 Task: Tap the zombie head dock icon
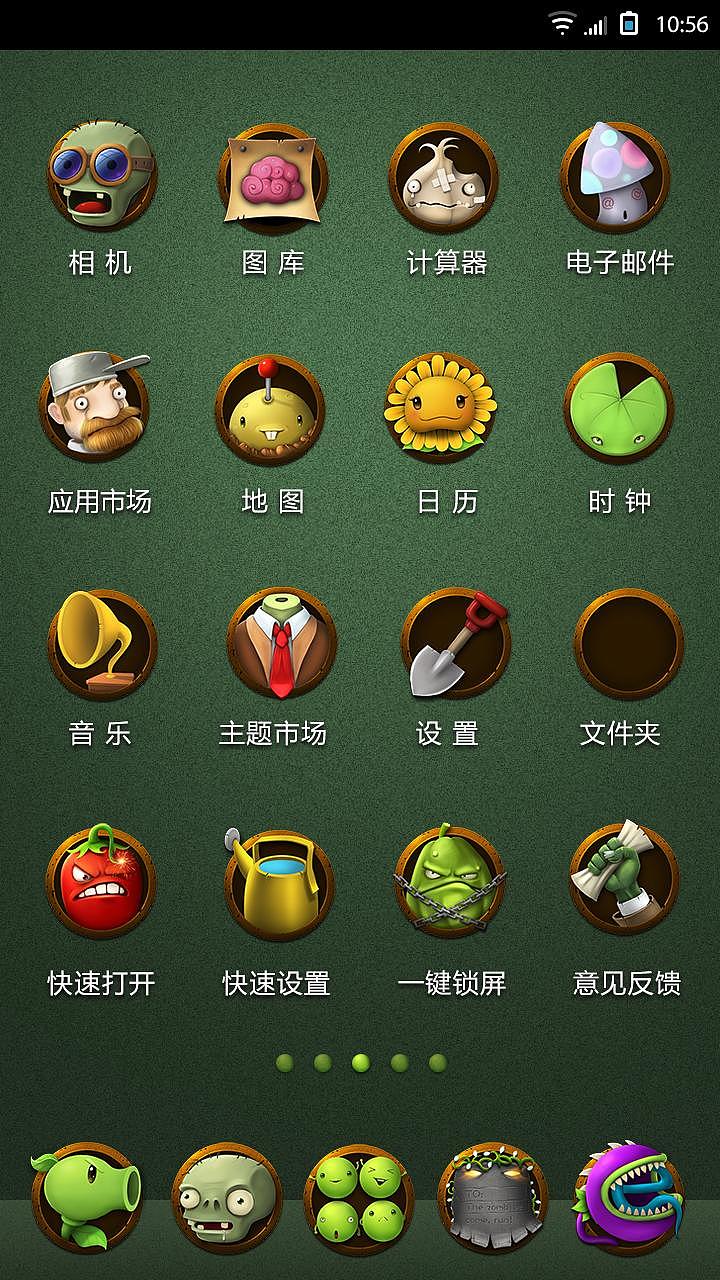coord(225,1197)
